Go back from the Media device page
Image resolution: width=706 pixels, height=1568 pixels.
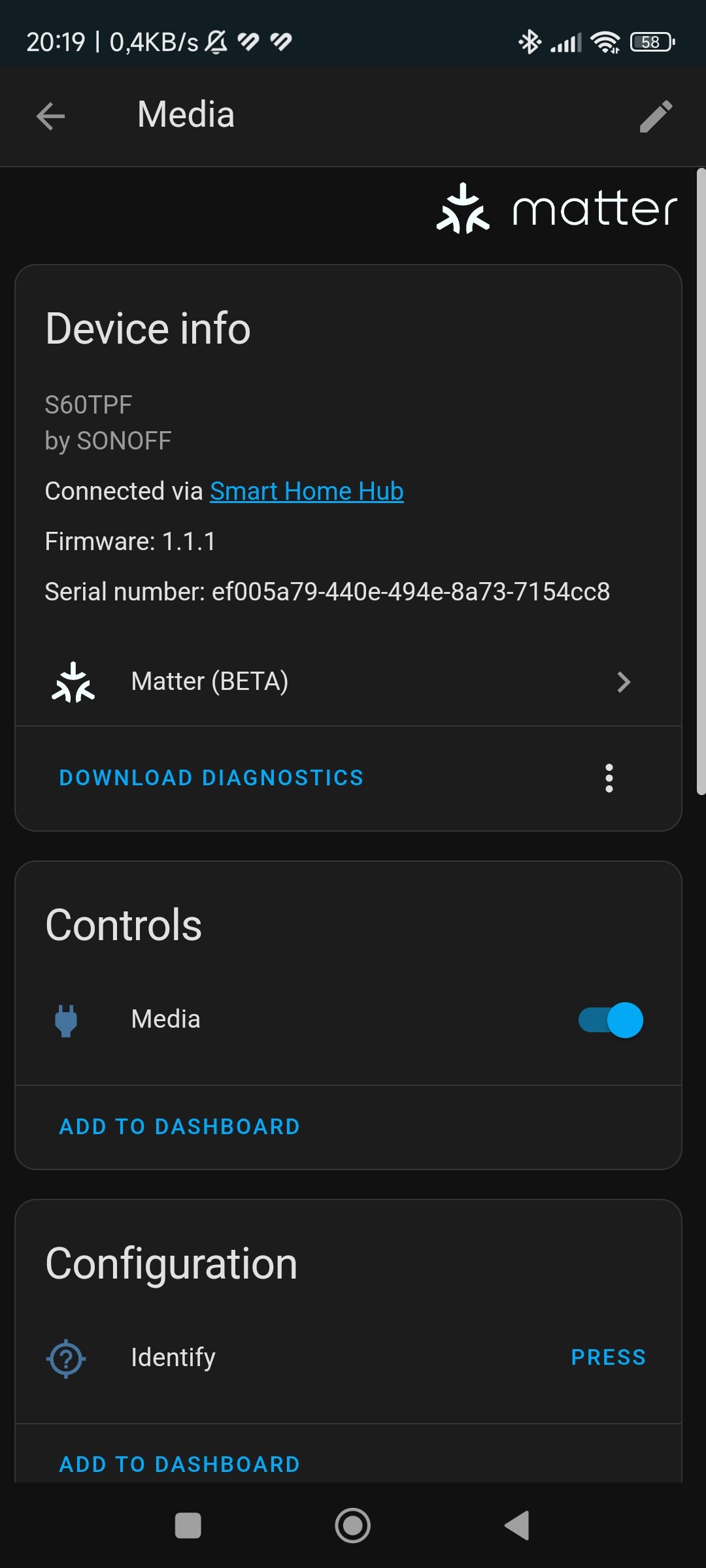point(50,116)
